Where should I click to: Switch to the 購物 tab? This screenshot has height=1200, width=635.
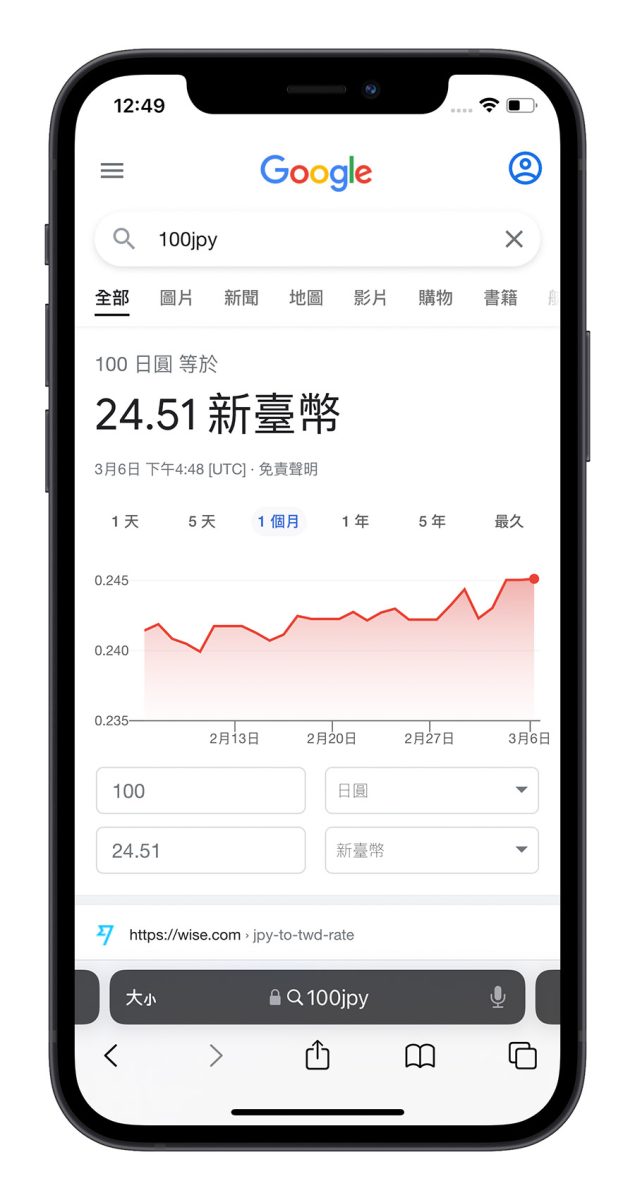(x=435, y=298)
